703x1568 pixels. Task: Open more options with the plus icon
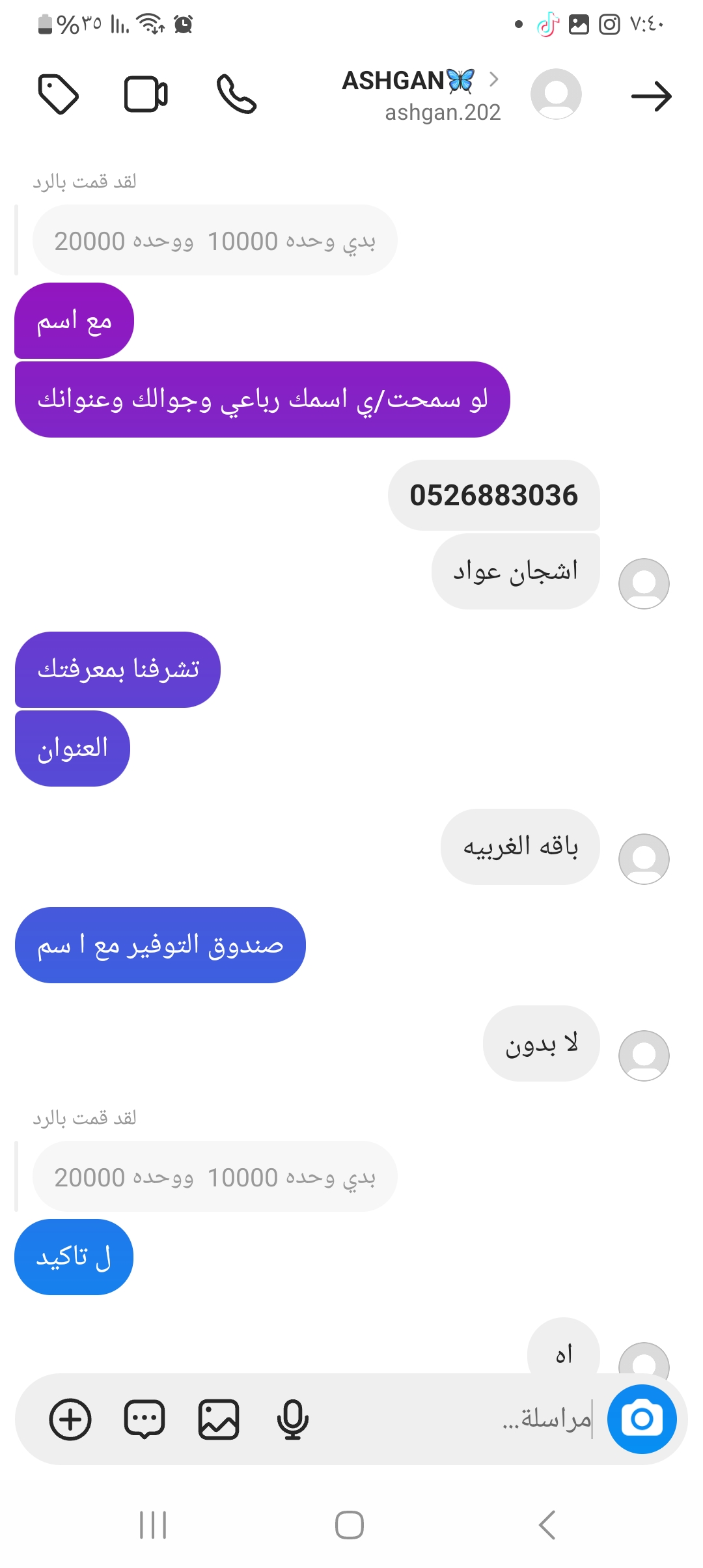click(70, 1419)
